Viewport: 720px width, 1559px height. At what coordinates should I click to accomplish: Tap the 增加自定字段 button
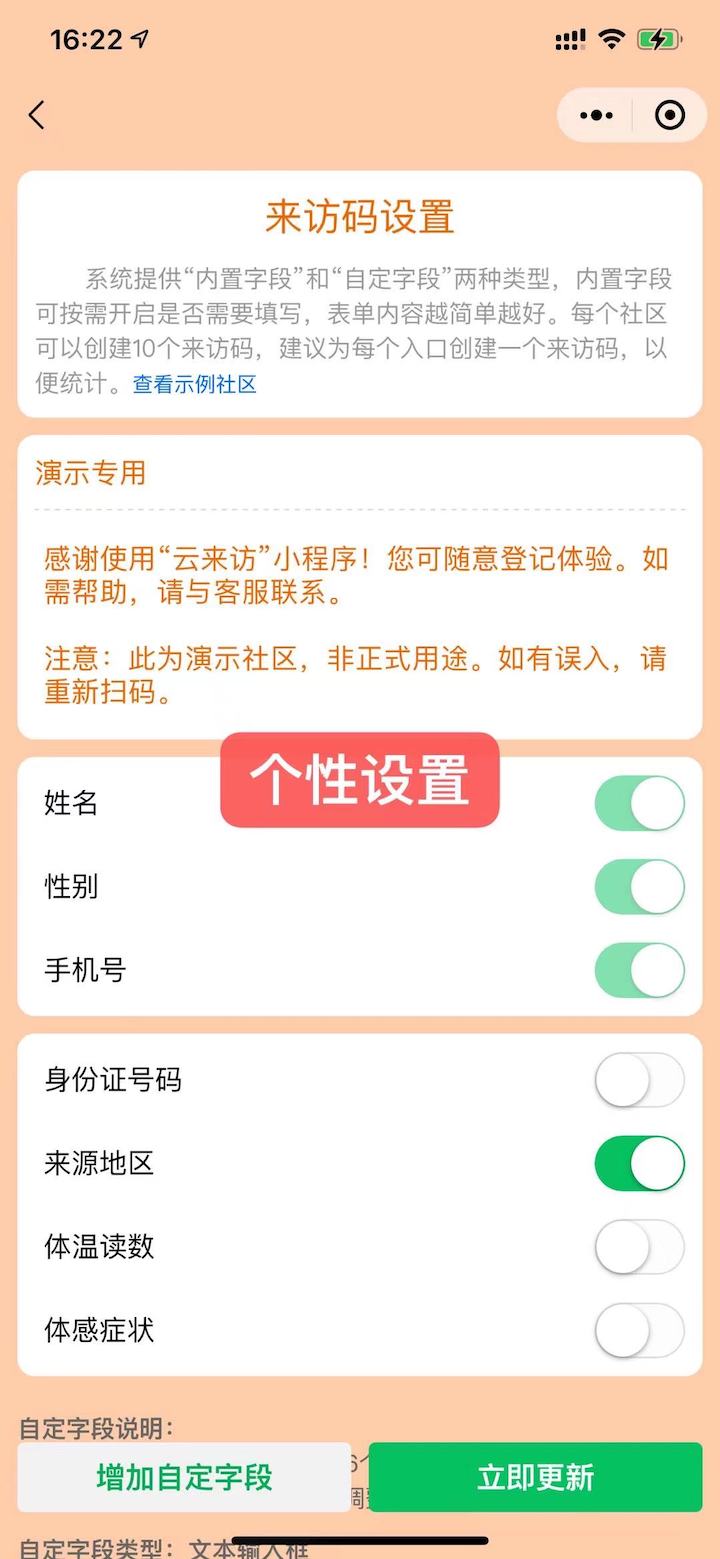[185, 1477]
